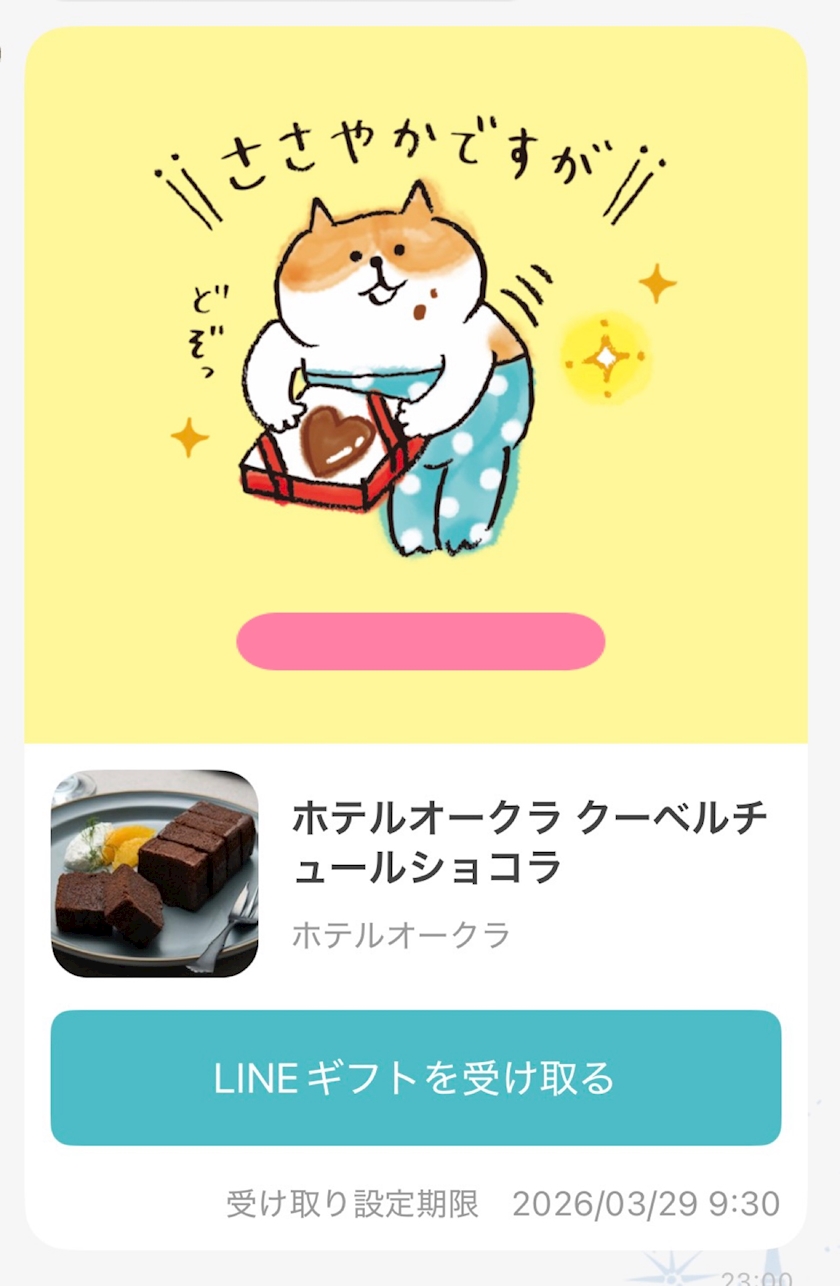The height and width of the screenshot is (1286, 840).
Task: Tap the LINEギフトを受け取る button
Action: (x=415, y=1077)
